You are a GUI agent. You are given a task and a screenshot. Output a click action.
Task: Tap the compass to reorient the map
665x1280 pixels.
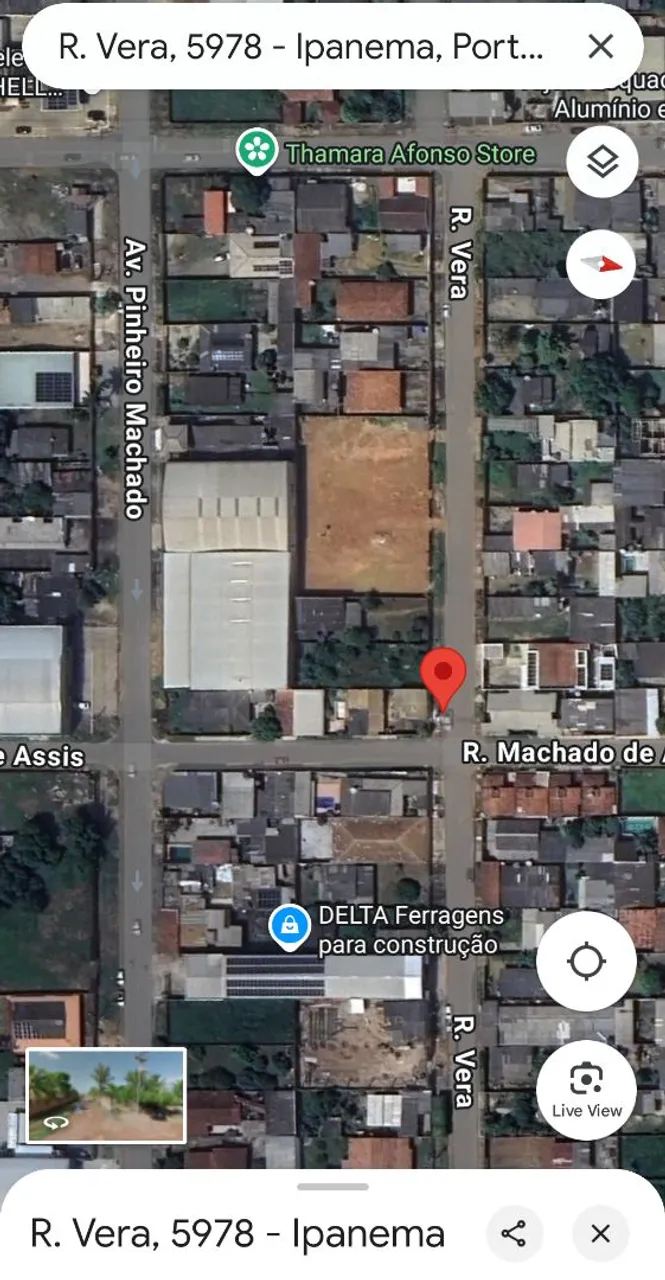point(602,264)
